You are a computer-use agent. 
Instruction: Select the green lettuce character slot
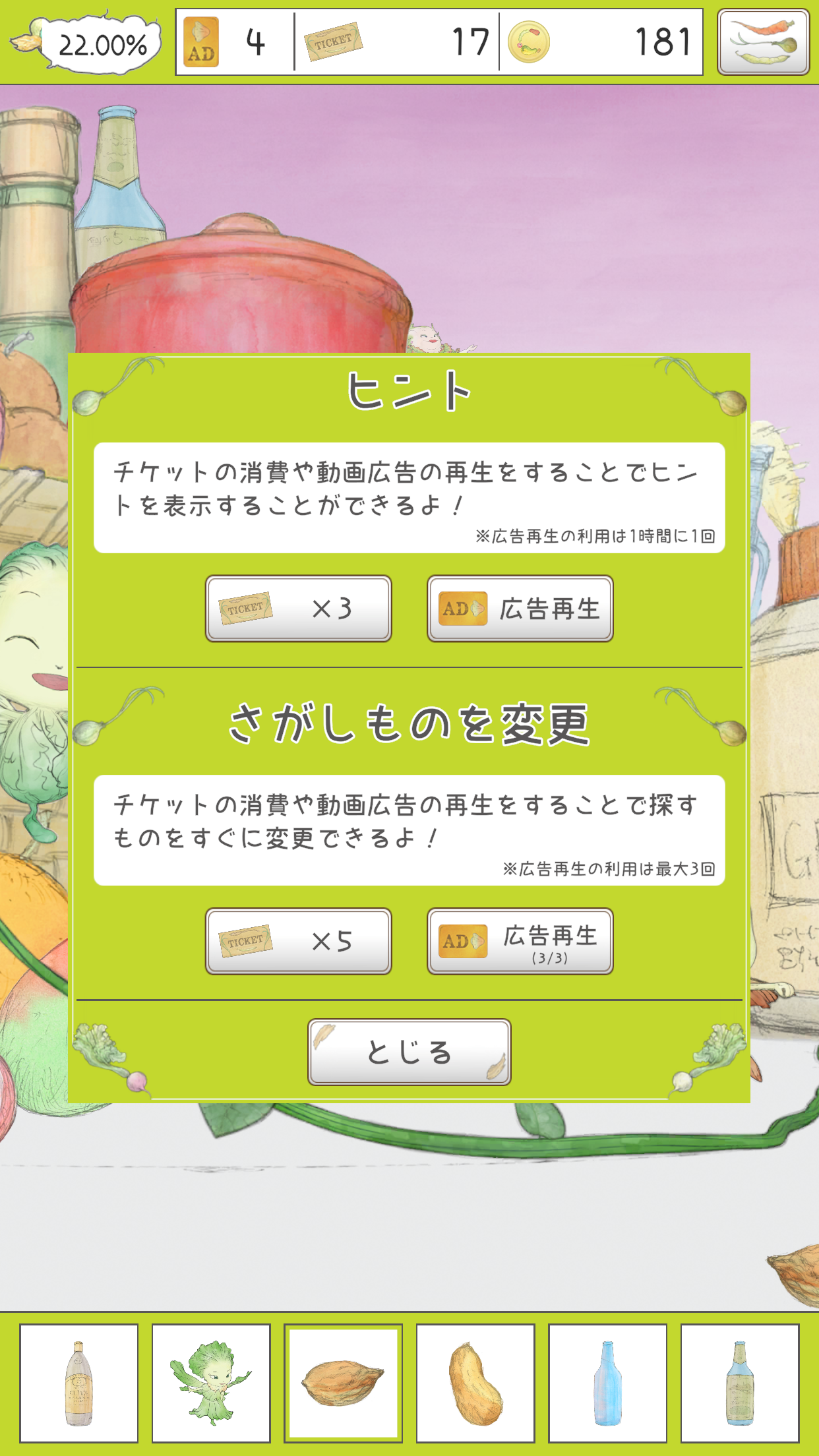click(x=211, y=1383)
